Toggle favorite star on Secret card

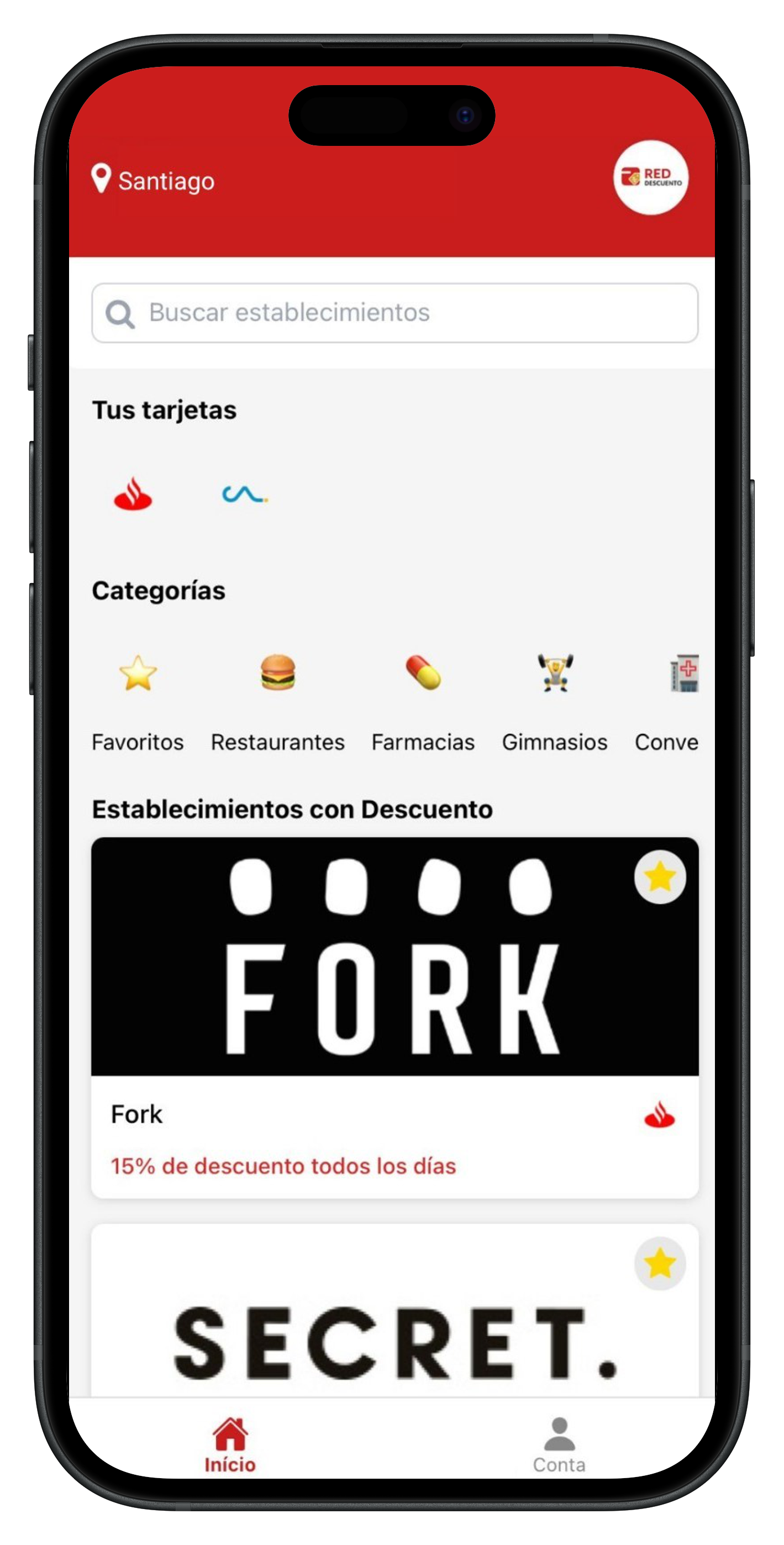(x=660, y=1263)
